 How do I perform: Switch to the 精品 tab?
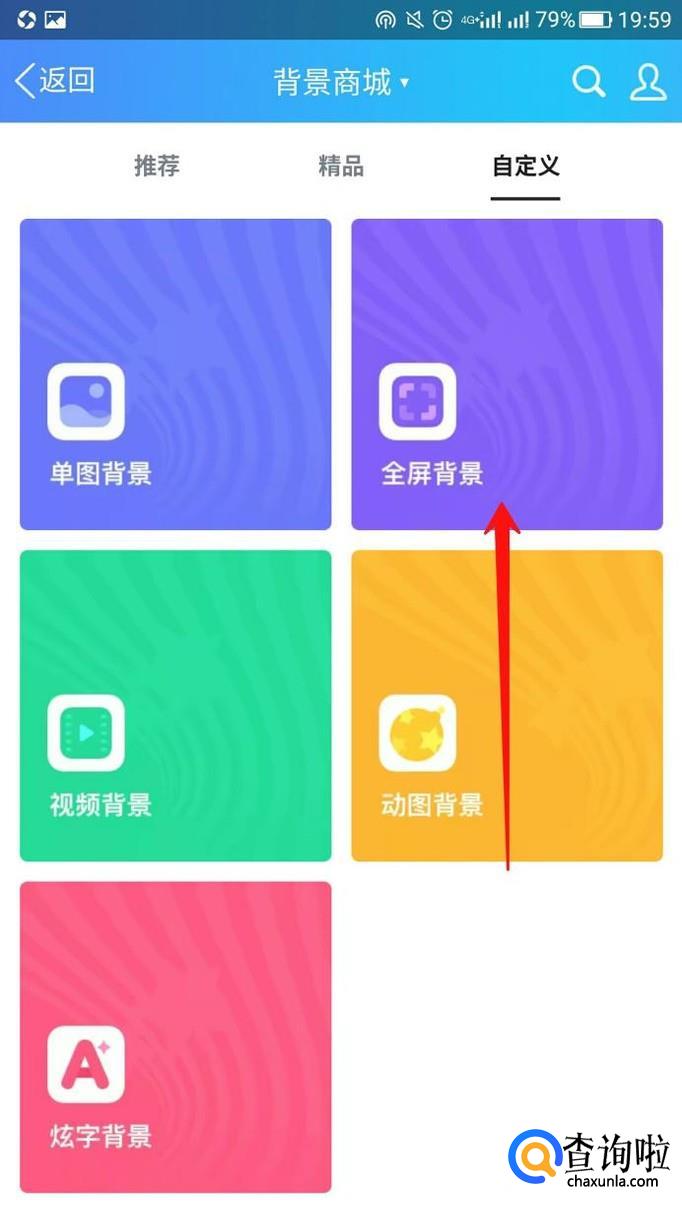341,166
